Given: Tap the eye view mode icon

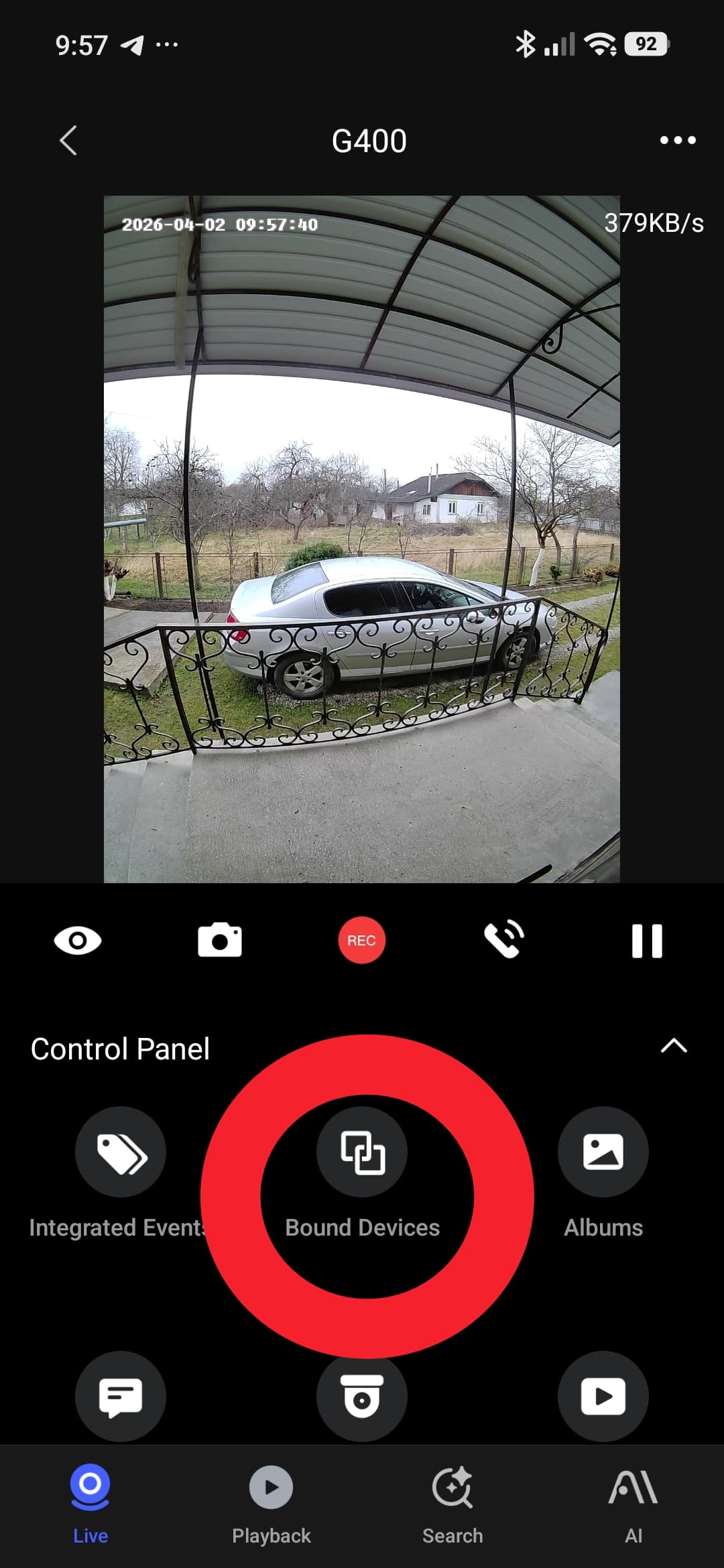Looking at the screenshot, I should click(x=78, y=941).
